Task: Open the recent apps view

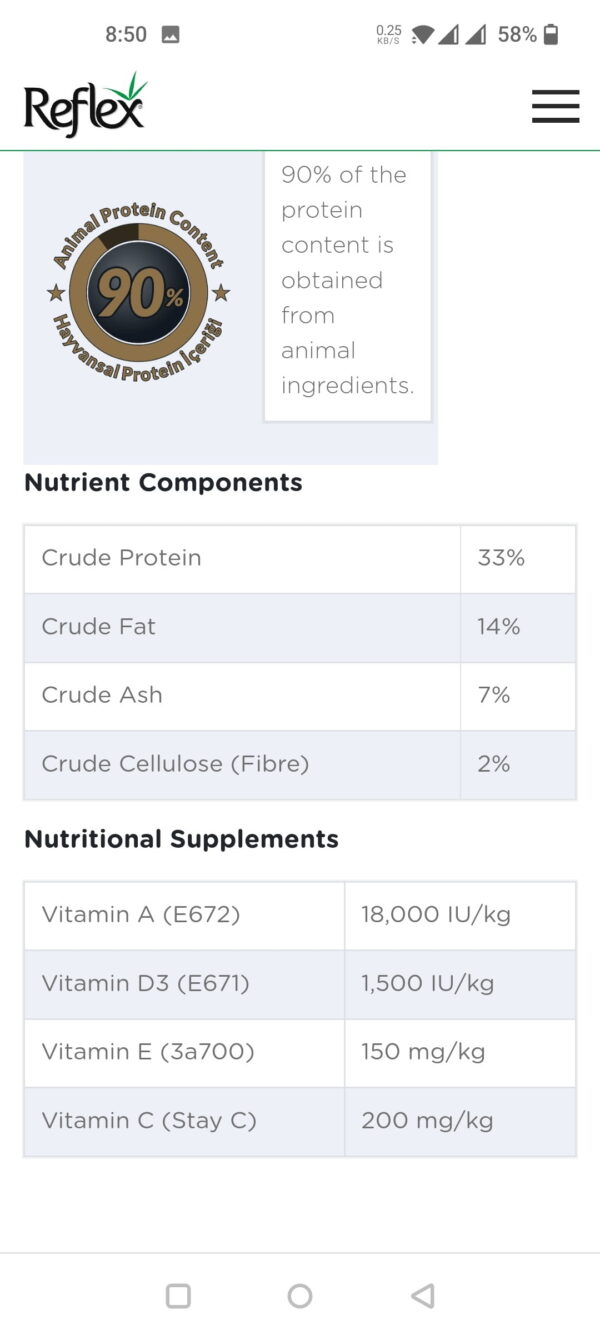Action: pyautogui.click(x=178, y=1296)
